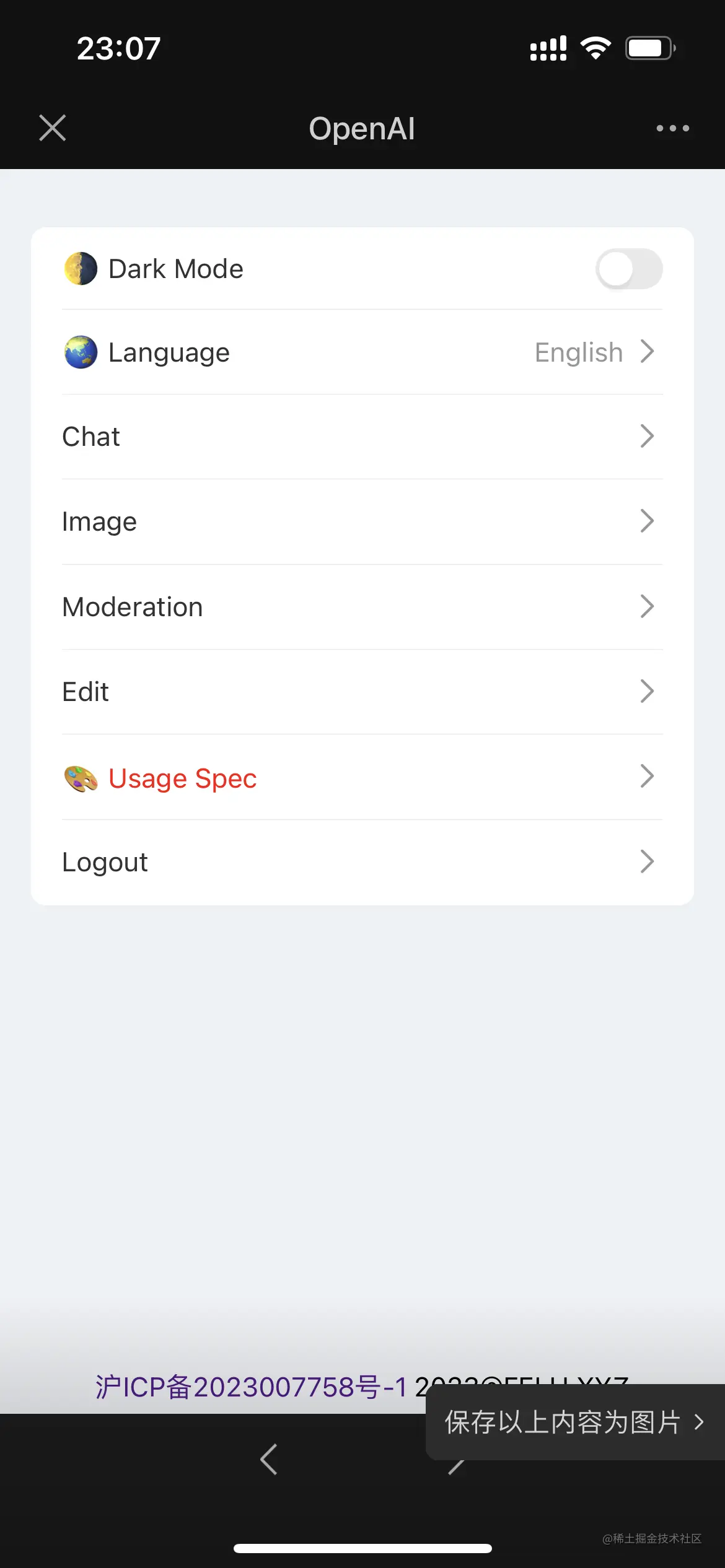
Task: Save the above content as image
Action: pos(574,1422)
